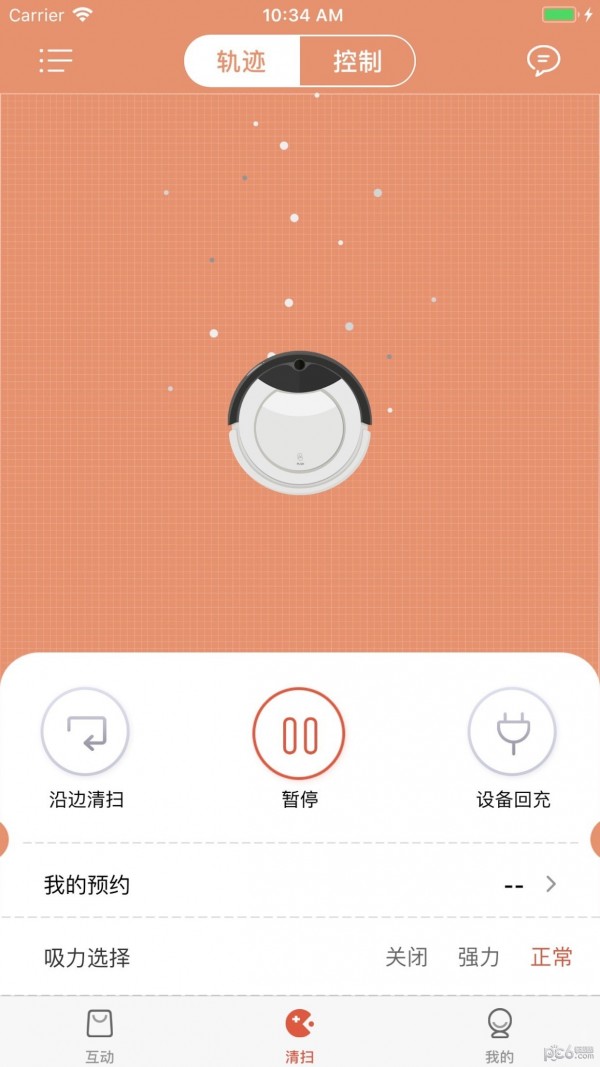Open the messages chat bubble icon

tap(543, 61)
